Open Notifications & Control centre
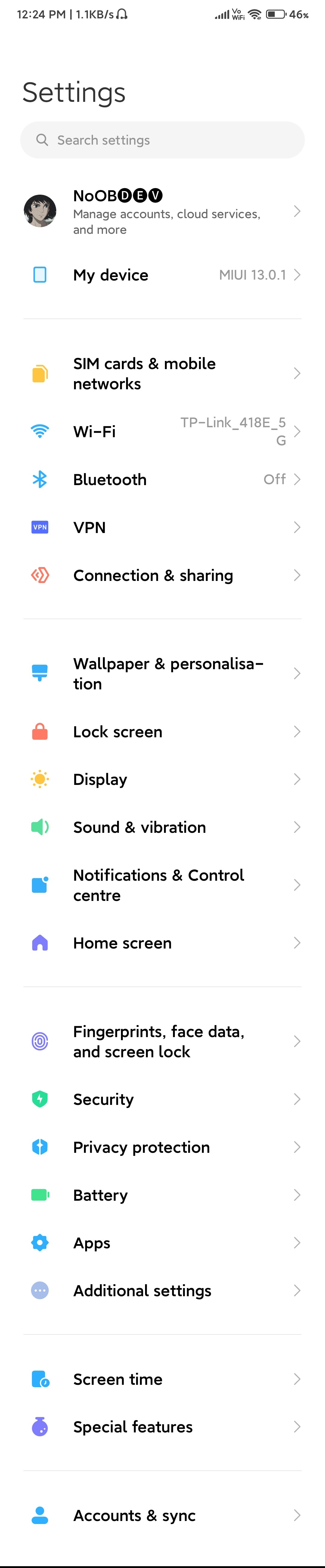 click(162, 884)
